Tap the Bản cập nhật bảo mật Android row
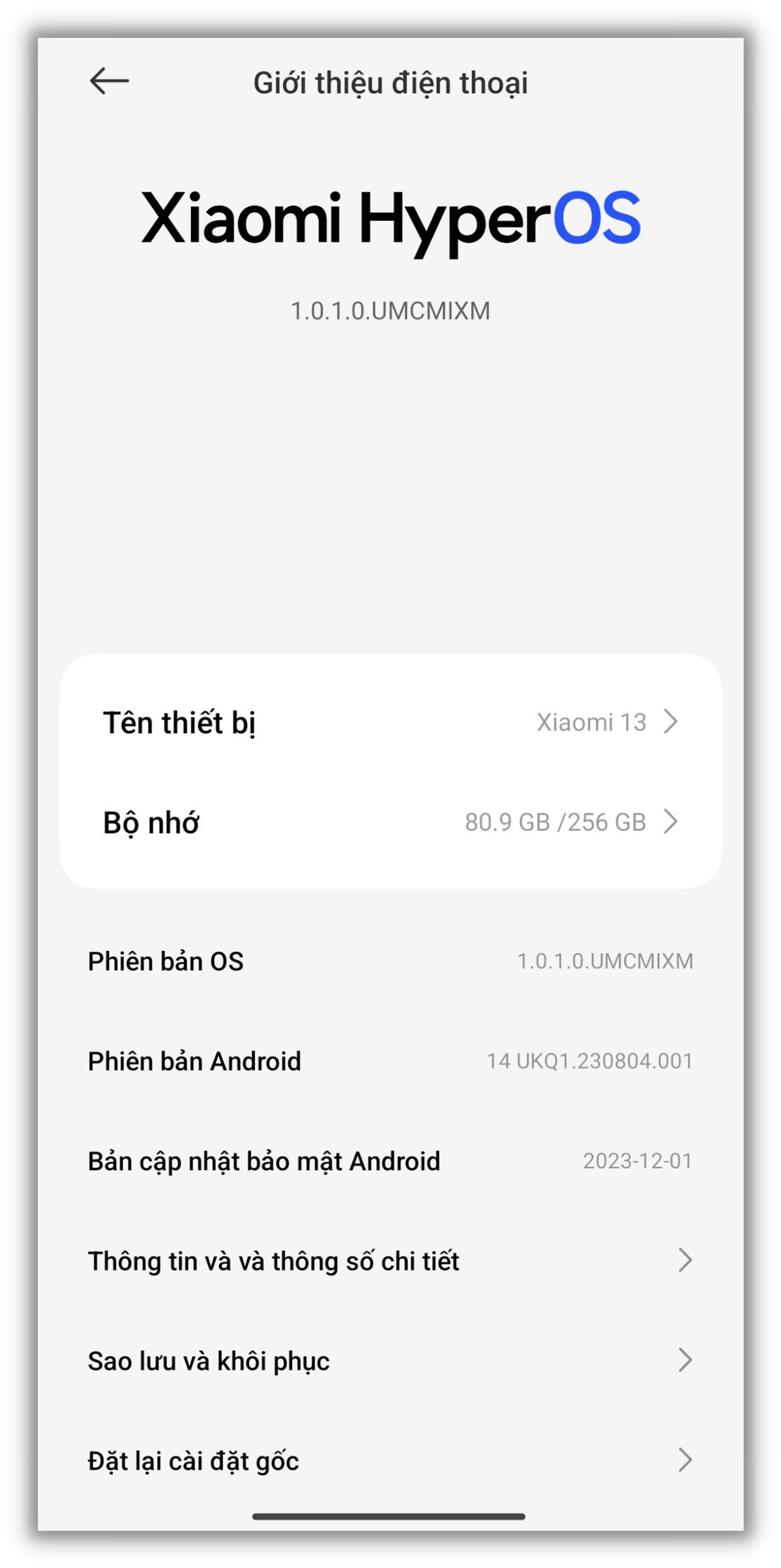This screenshot has height=1568, width=781. [390, 1161]
